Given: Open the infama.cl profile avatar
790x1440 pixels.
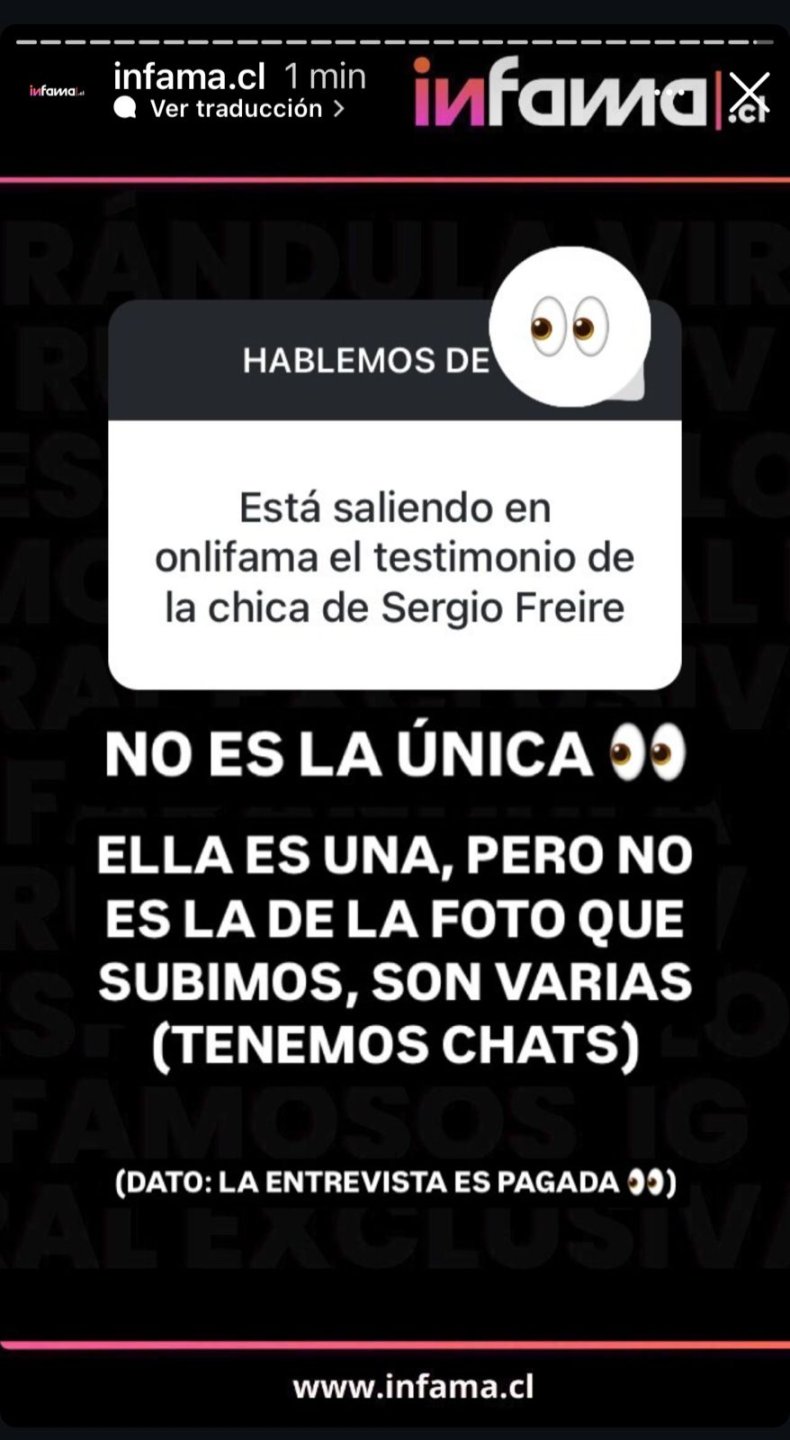Looking at the screenshot, I should coord(56,91).
